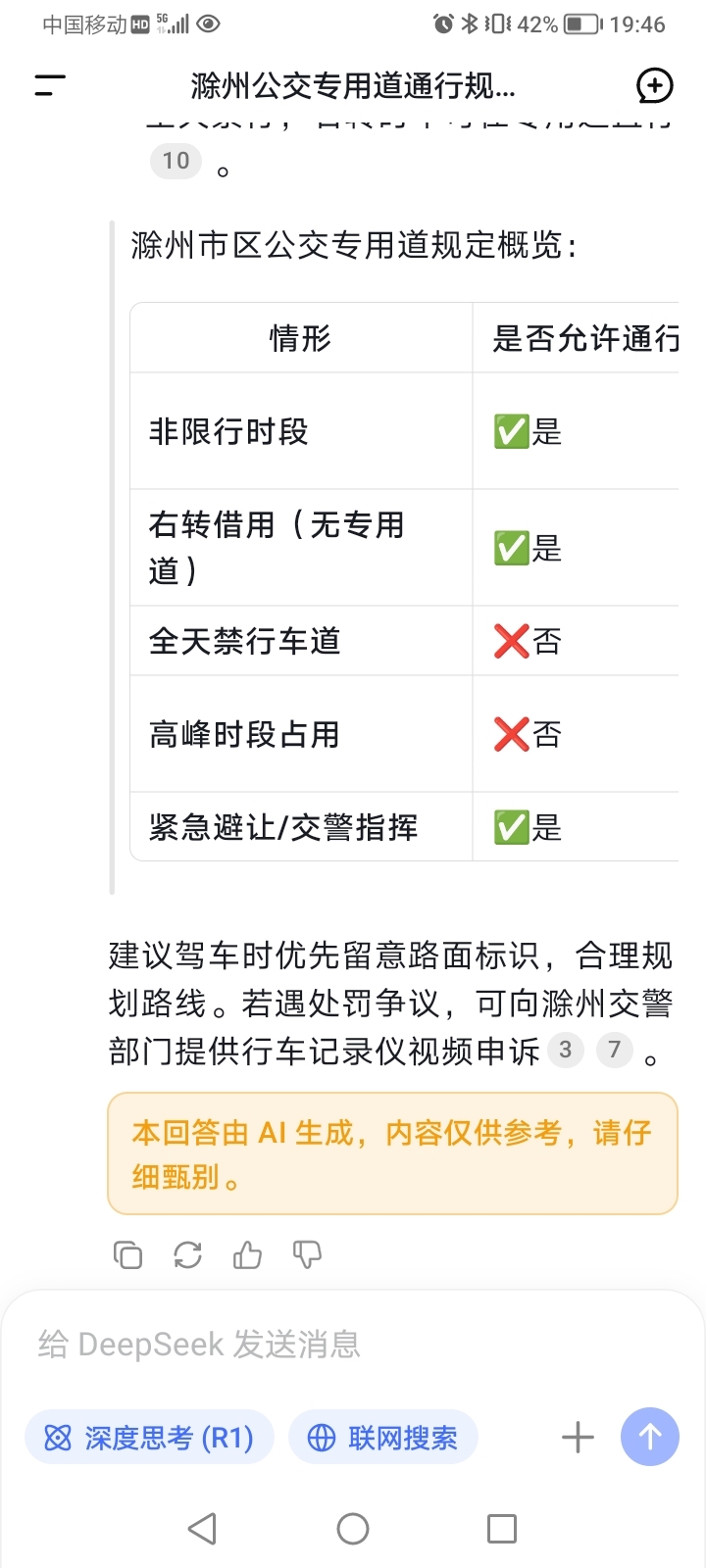
Task: Go to the home screen
Action: point(353,1528)
